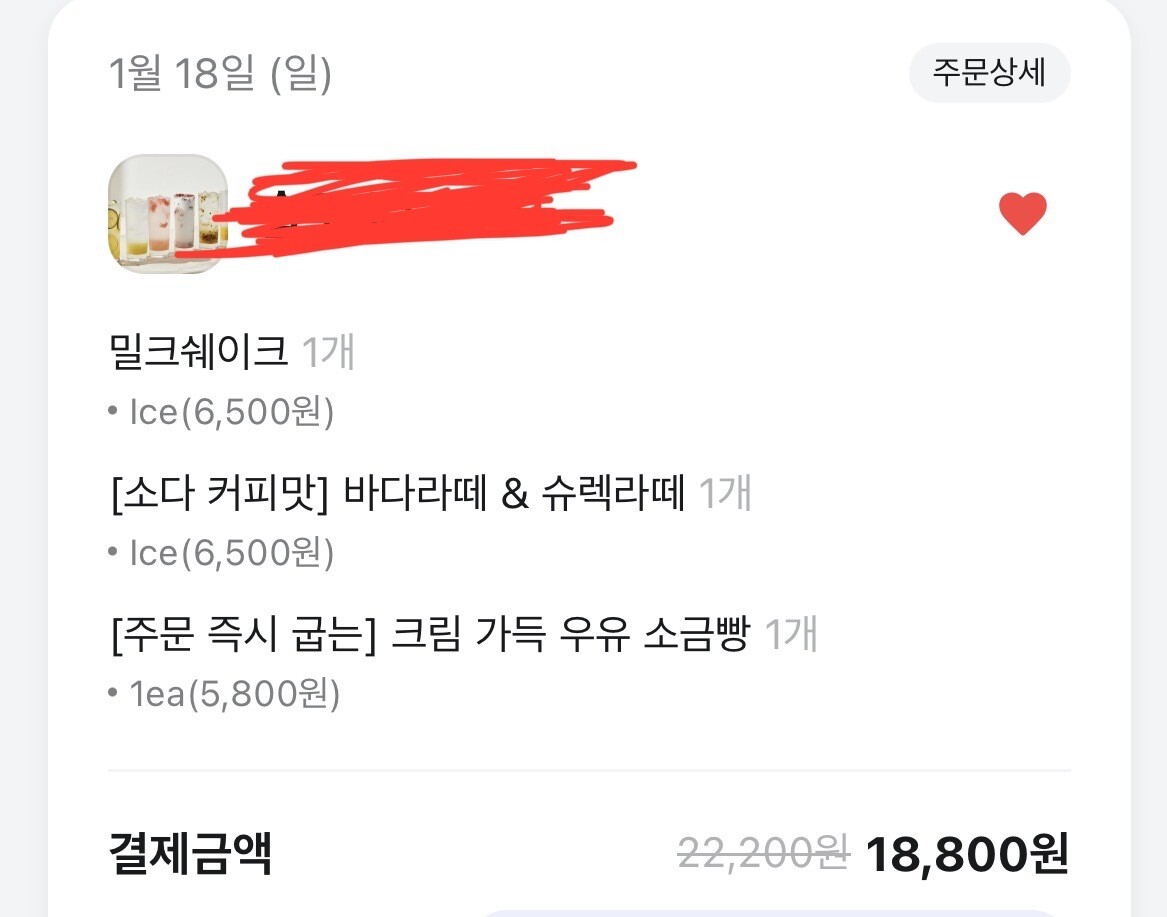The height and width of the screenshot is (917, 1167).
Task: Toggle the red heart favorite icon
Action: [1022, 214]
